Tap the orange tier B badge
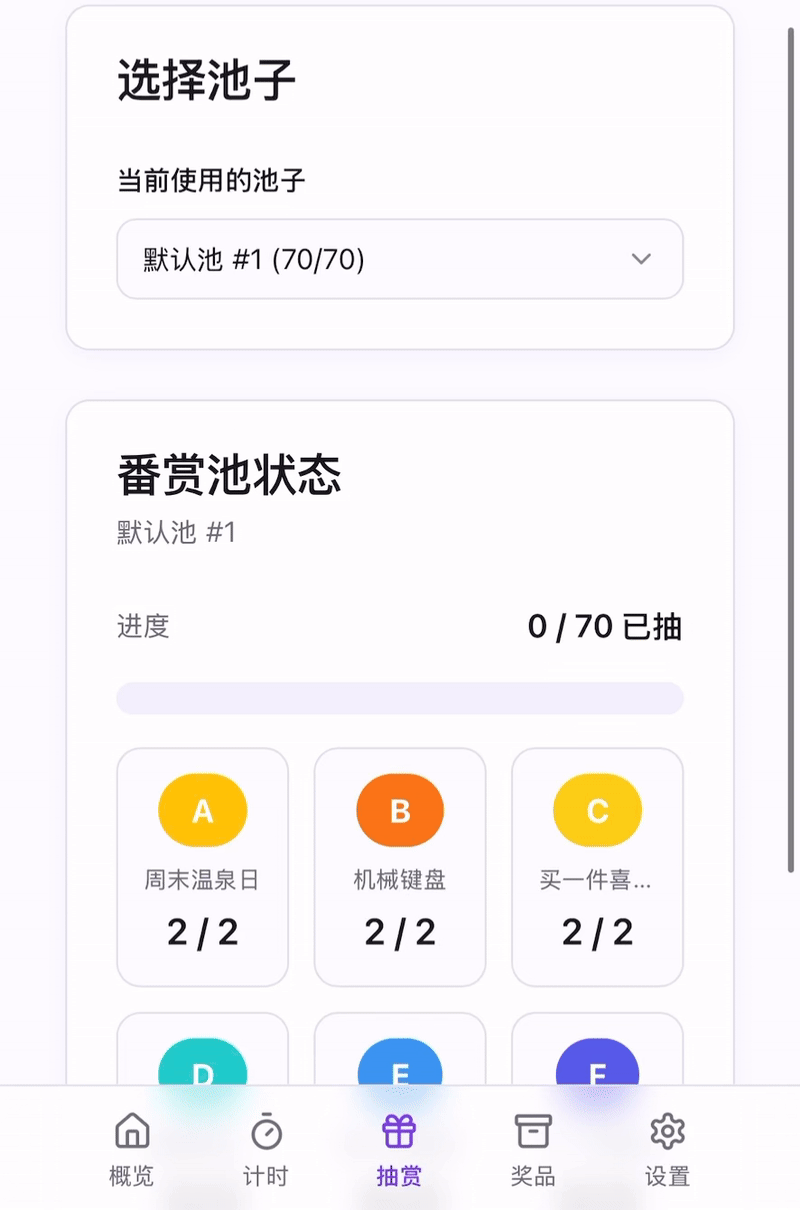 click(x=399, y=810)
